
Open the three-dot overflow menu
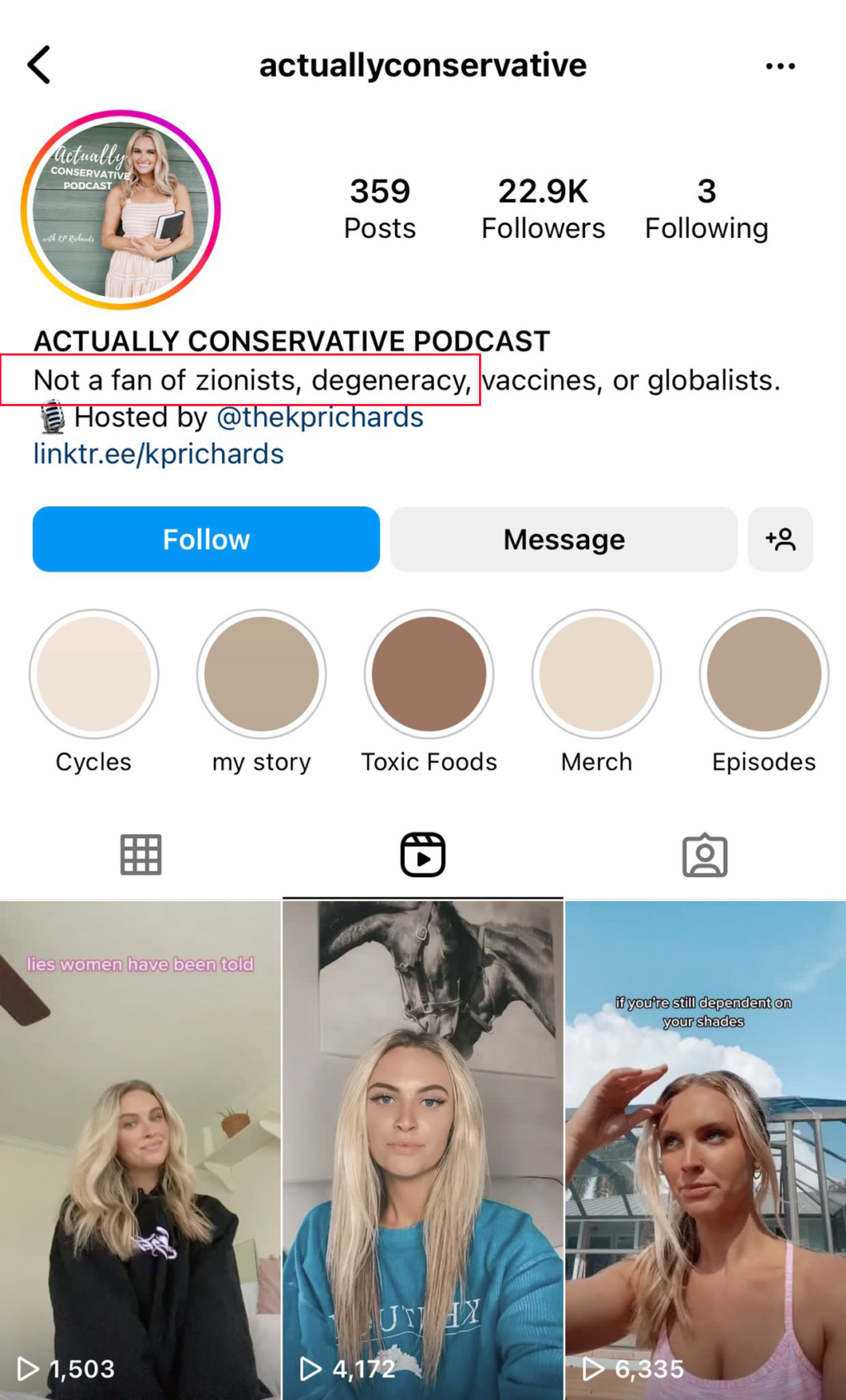click(x=780, y=66)
